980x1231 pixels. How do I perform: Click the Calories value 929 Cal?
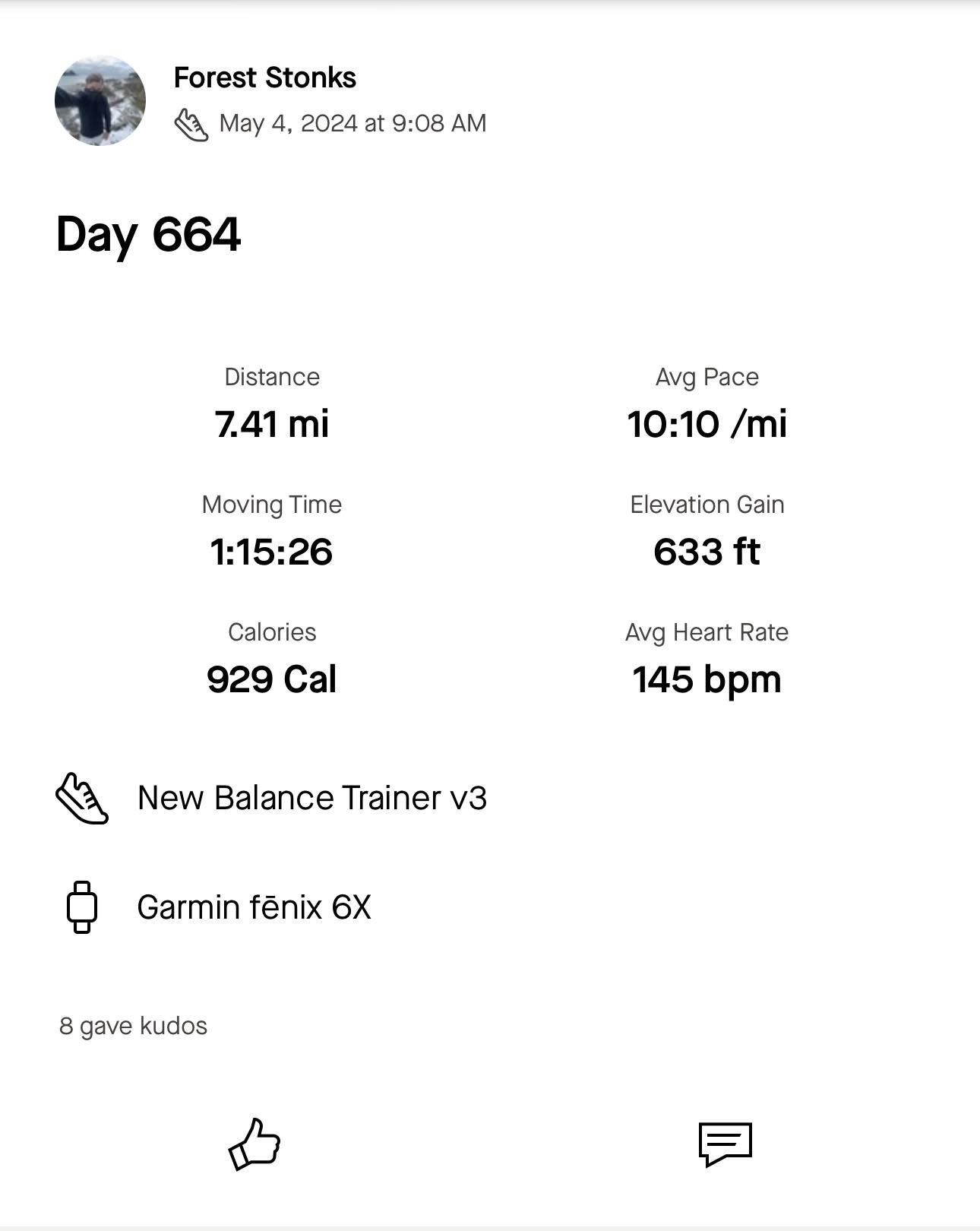[x=273, y=679]
